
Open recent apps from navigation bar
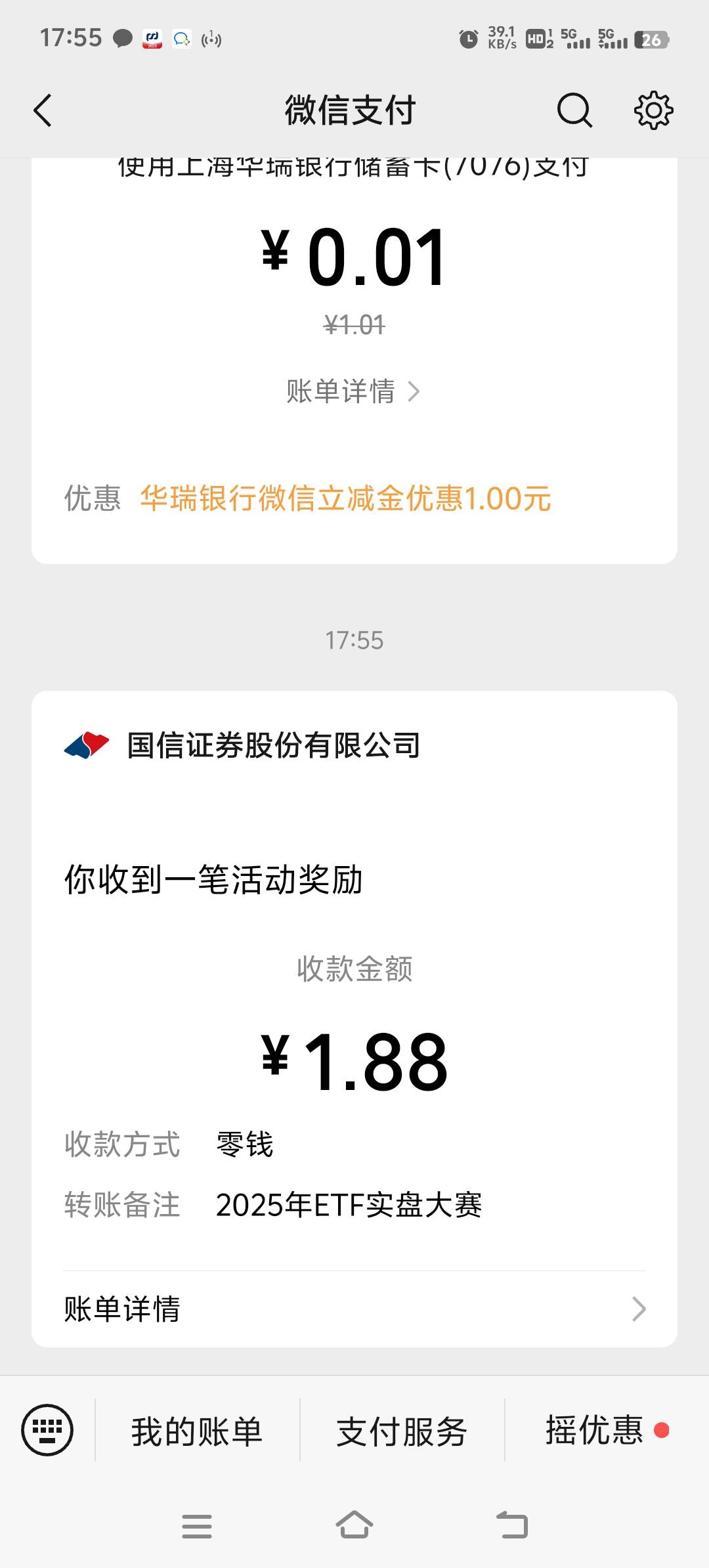coord(196,1526)
